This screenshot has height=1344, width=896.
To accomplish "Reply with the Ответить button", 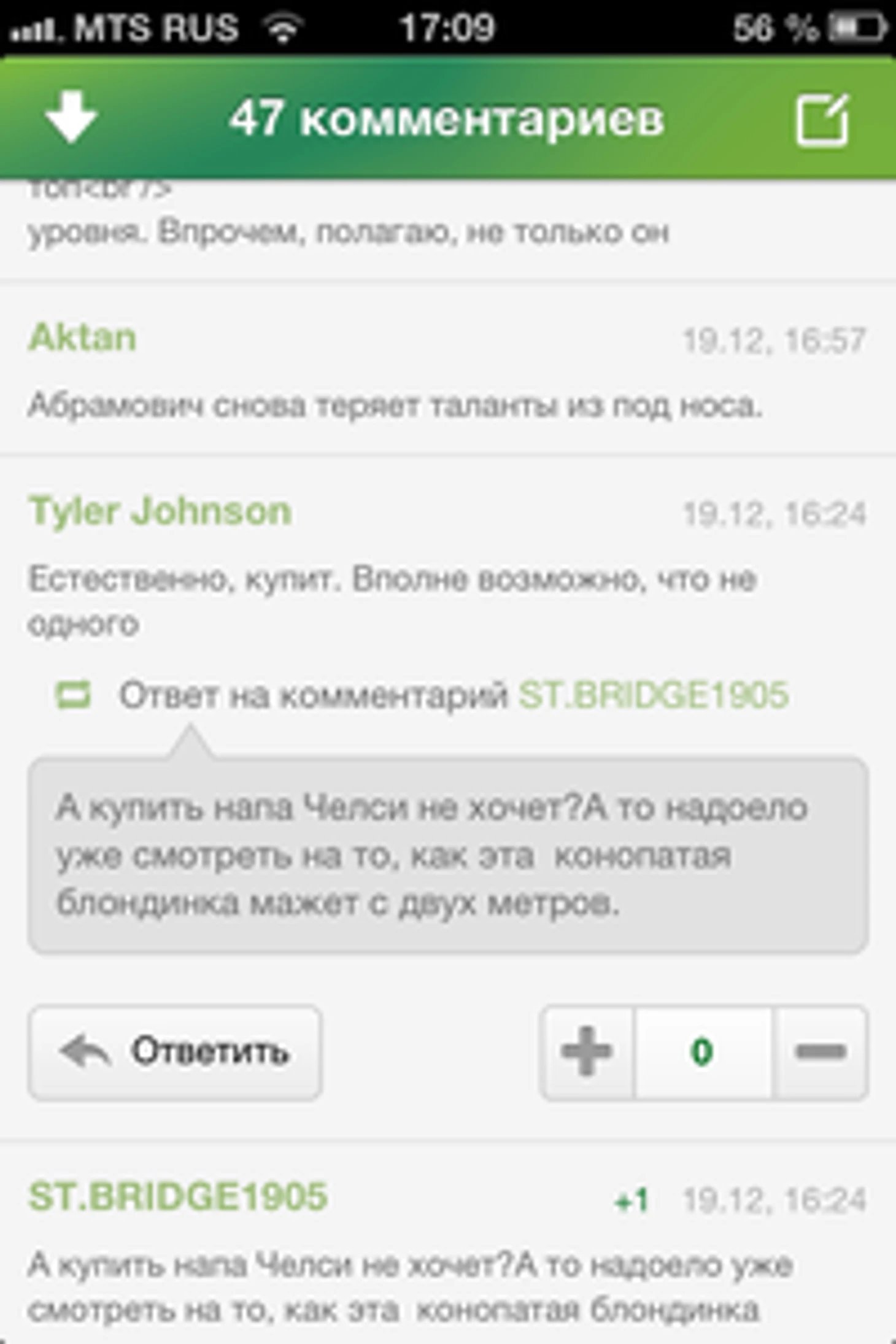I will tap(175, 1052).
